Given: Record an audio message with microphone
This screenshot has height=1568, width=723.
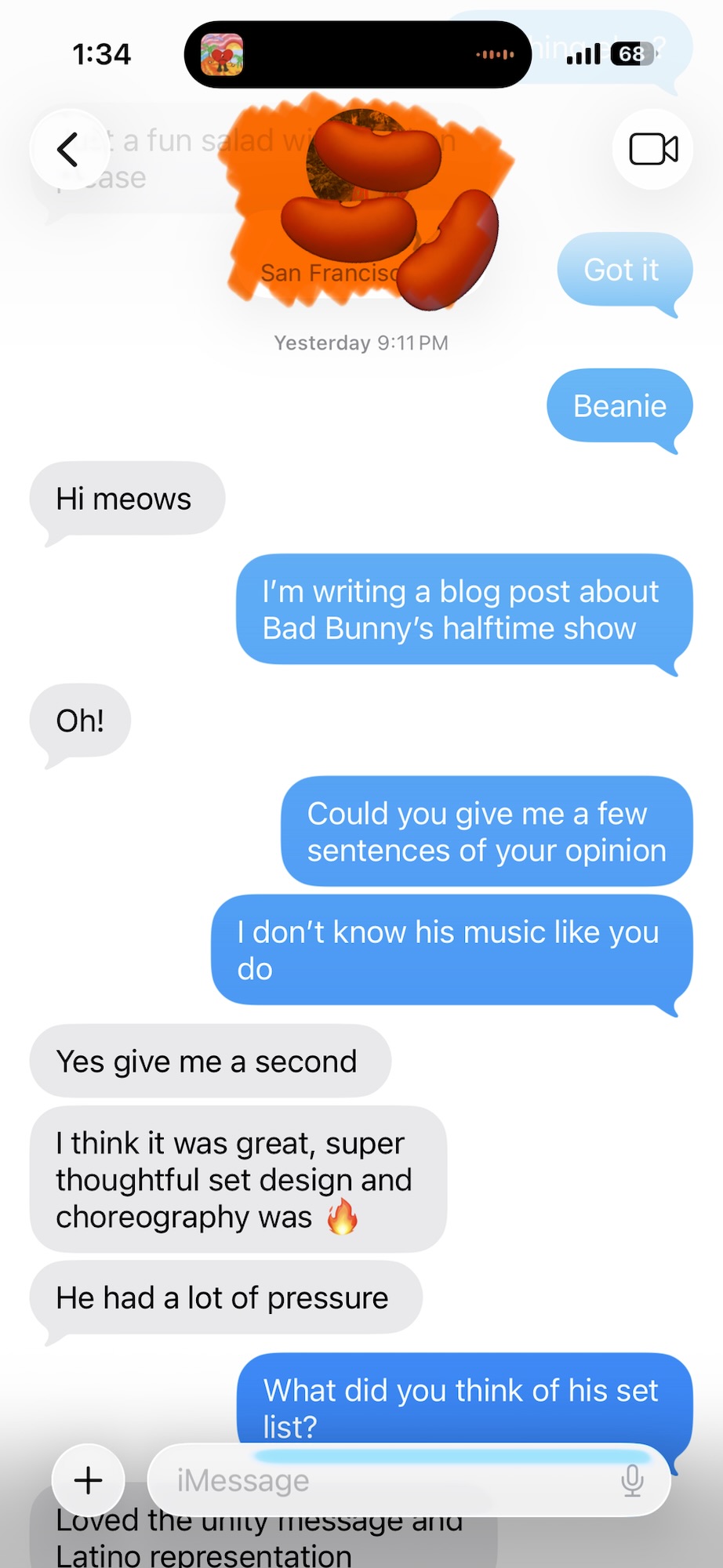Looking at the screenshot, I should pyautogui.click(x=632, y=1480).
